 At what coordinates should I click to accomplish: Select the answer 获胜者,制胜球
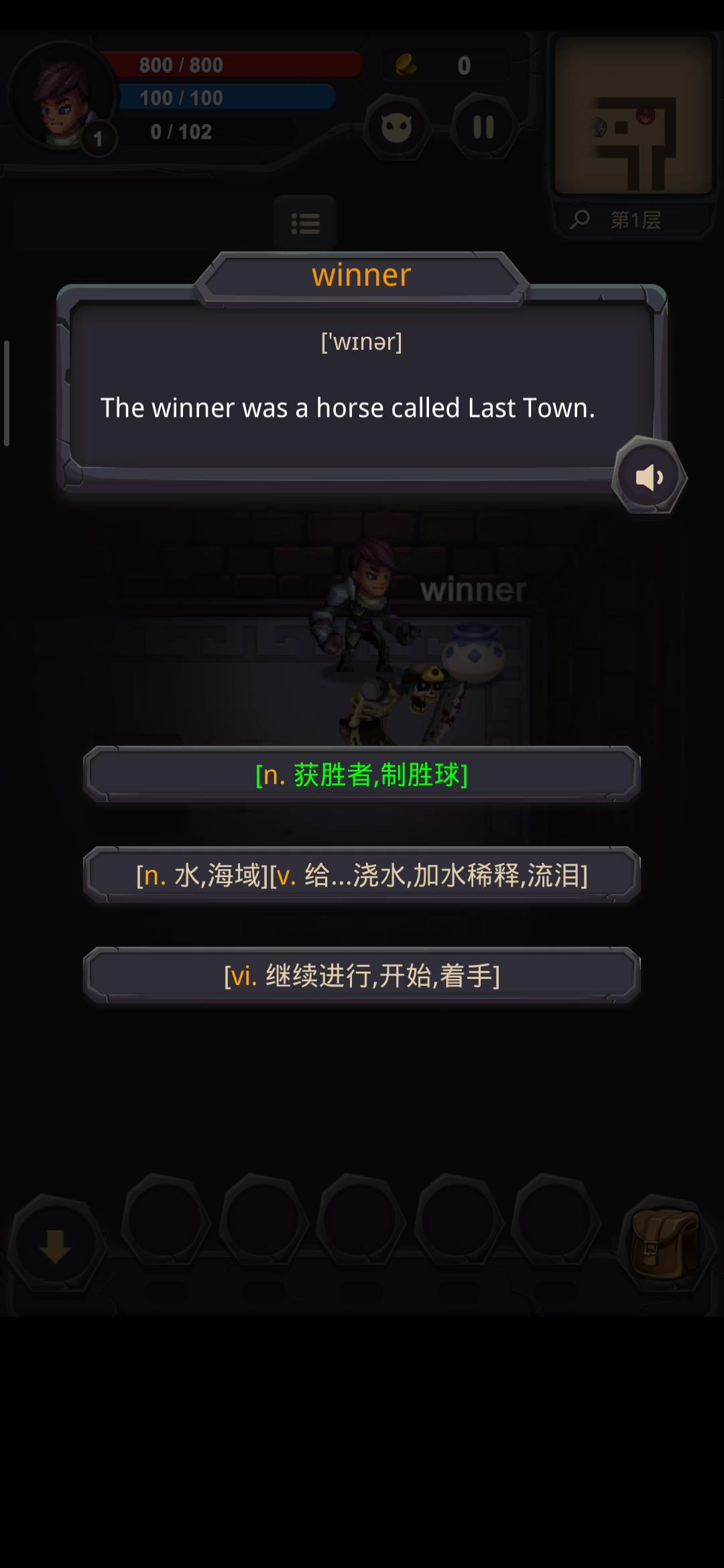tap(362, 775)
